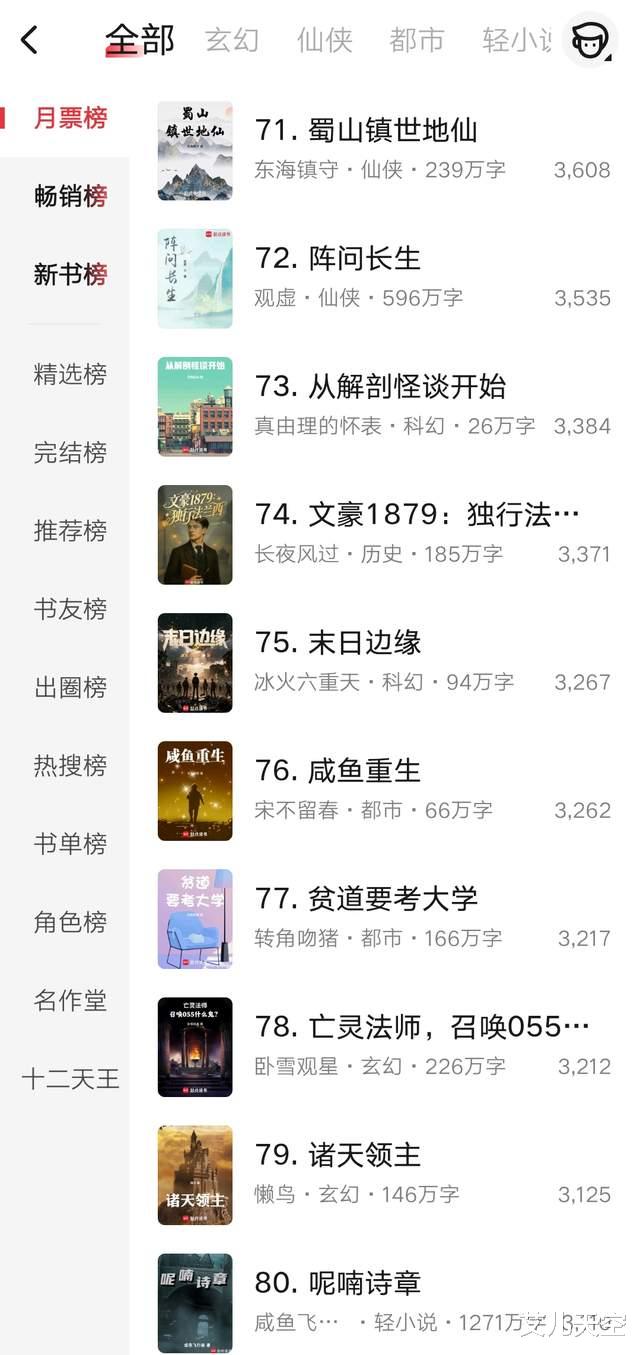Select 精选榜 in the side list
This screenshot has height=1355, width=640.
[70, 374]
